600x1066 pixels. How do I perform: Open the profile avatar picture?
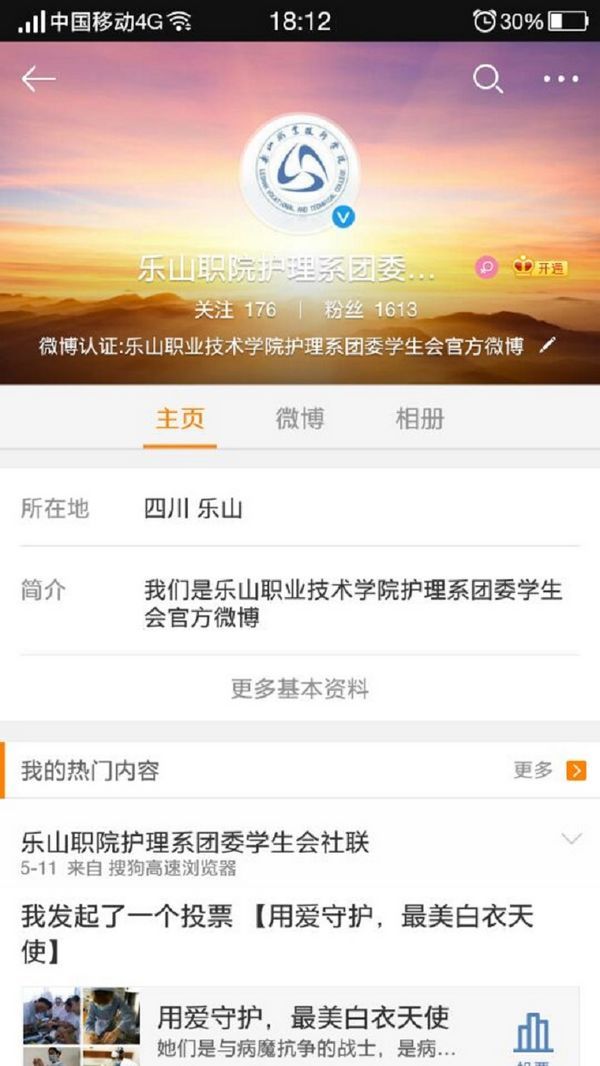click(x=300, y=174)
